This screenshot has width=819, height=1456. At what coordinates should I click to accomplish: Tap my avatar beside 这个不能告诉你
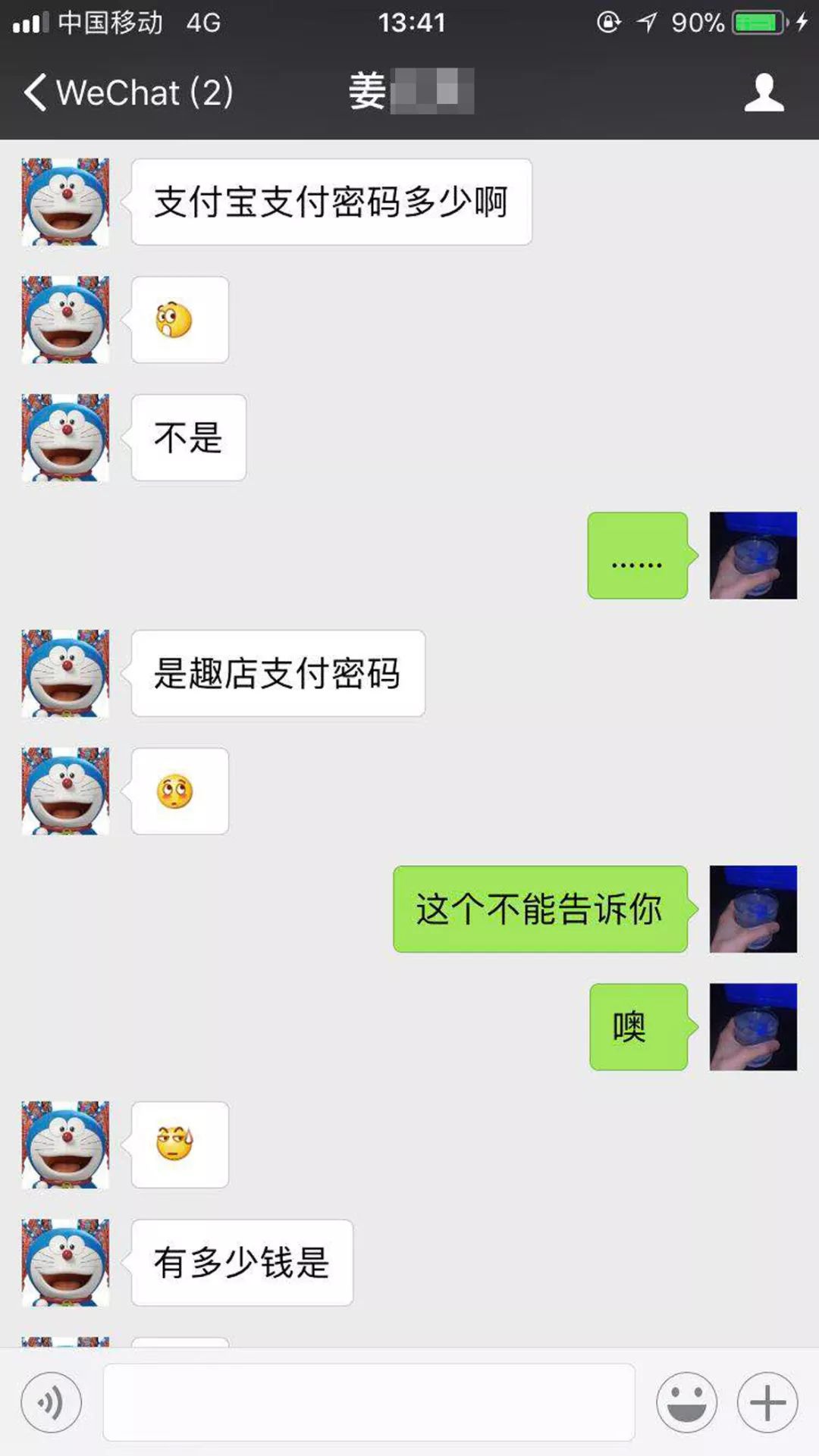[753, 909]
